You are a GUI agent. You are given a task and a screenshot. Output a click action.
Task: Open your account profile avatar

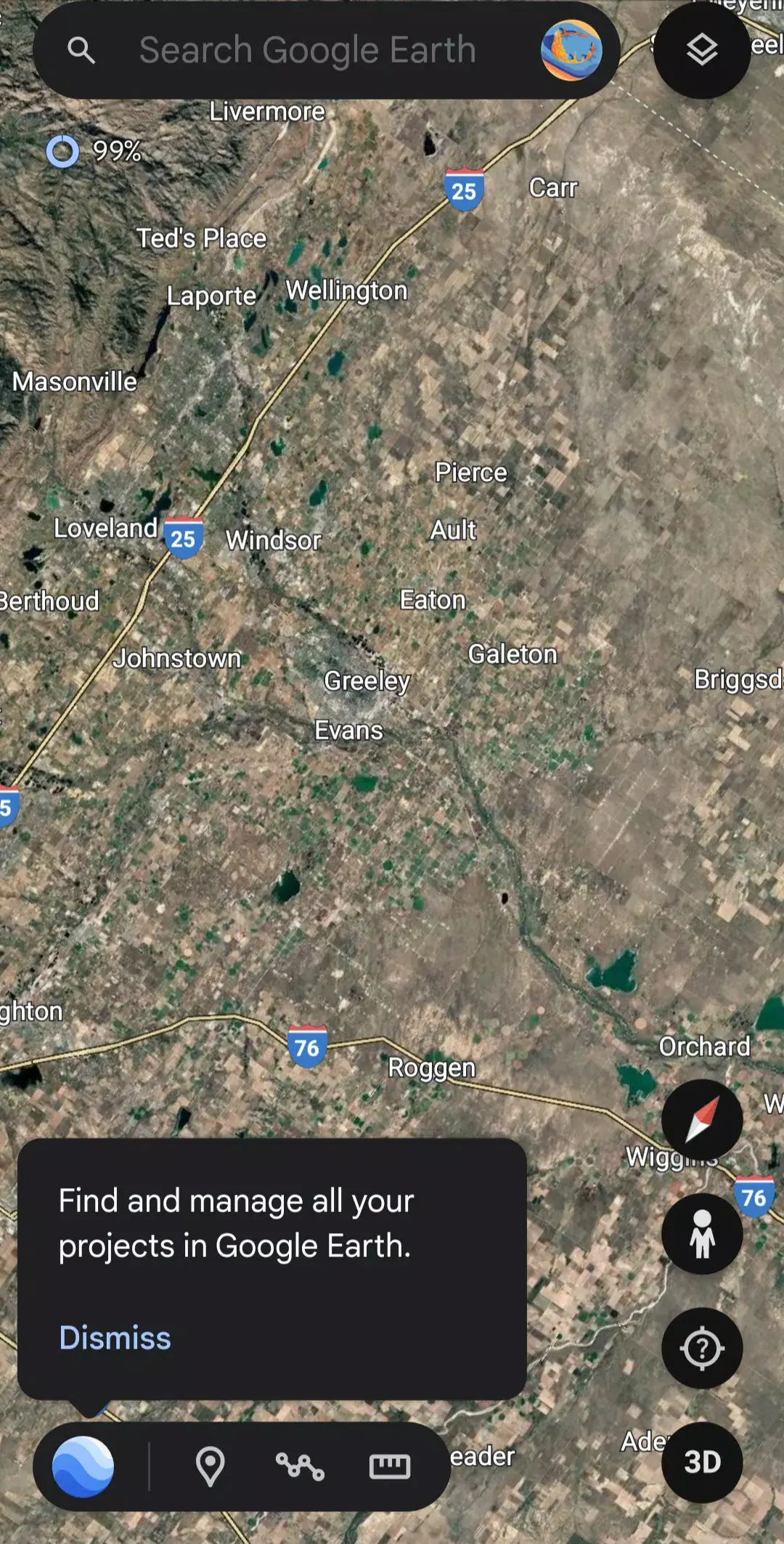coord(571,49)
